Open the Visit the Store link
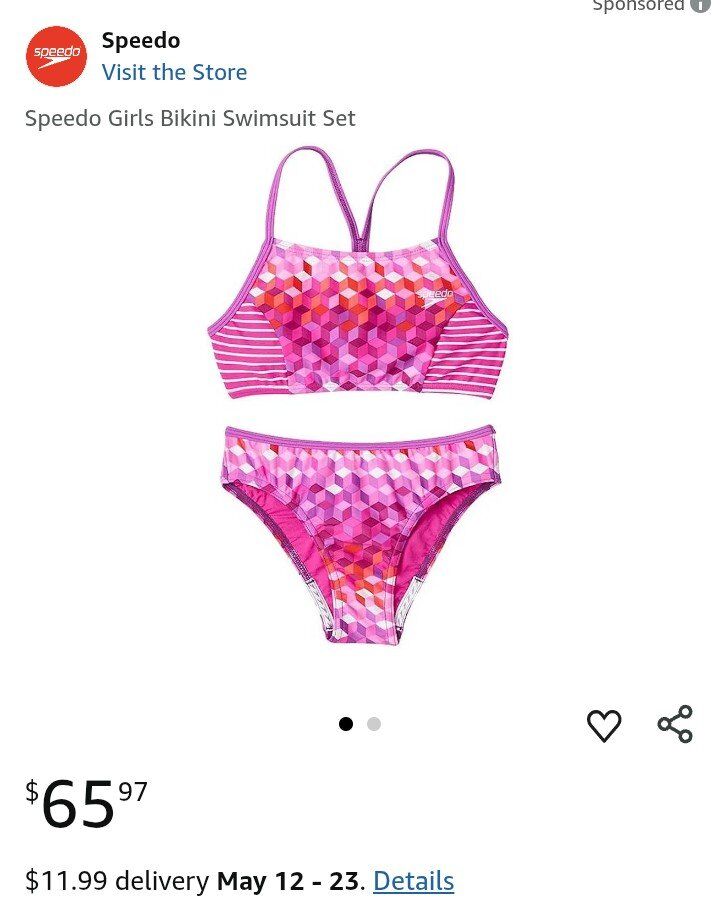 click(x=174, y=72)
